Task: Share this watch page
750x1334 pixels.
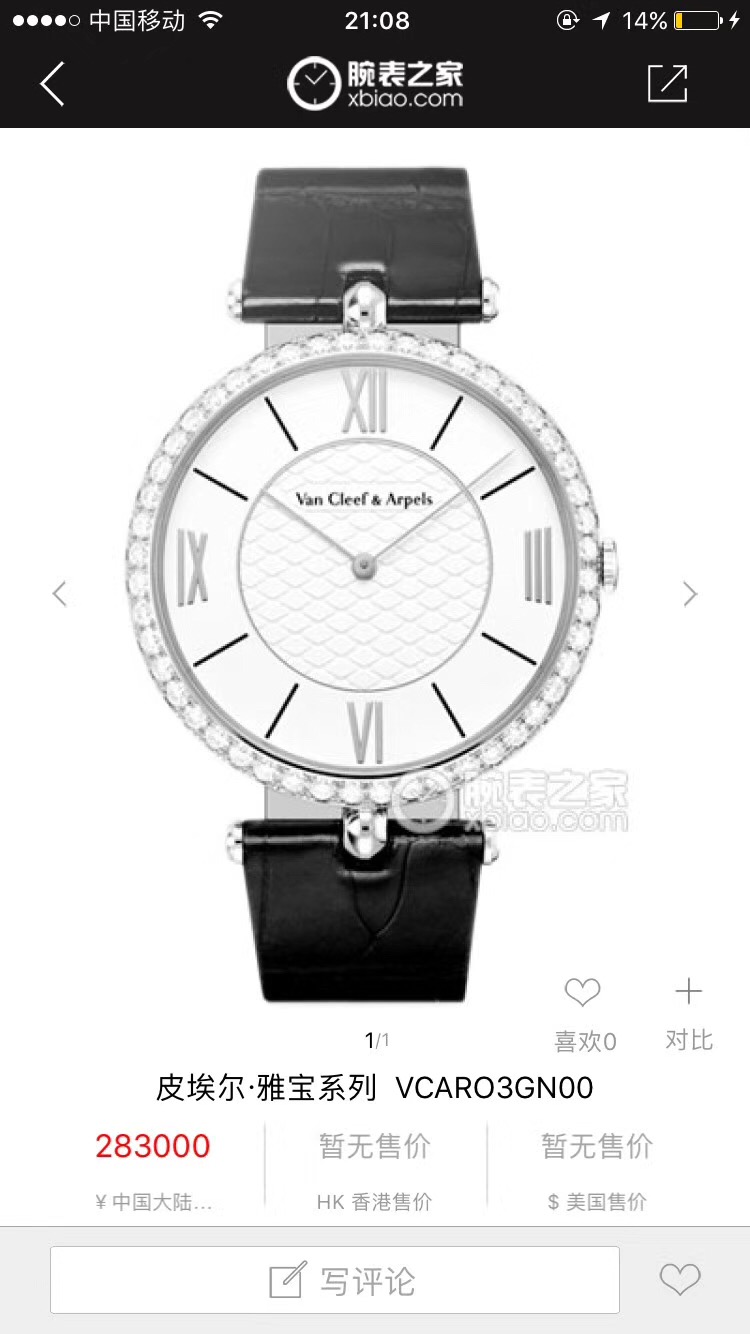Action: pyautogui.click(x=667, y=83)
